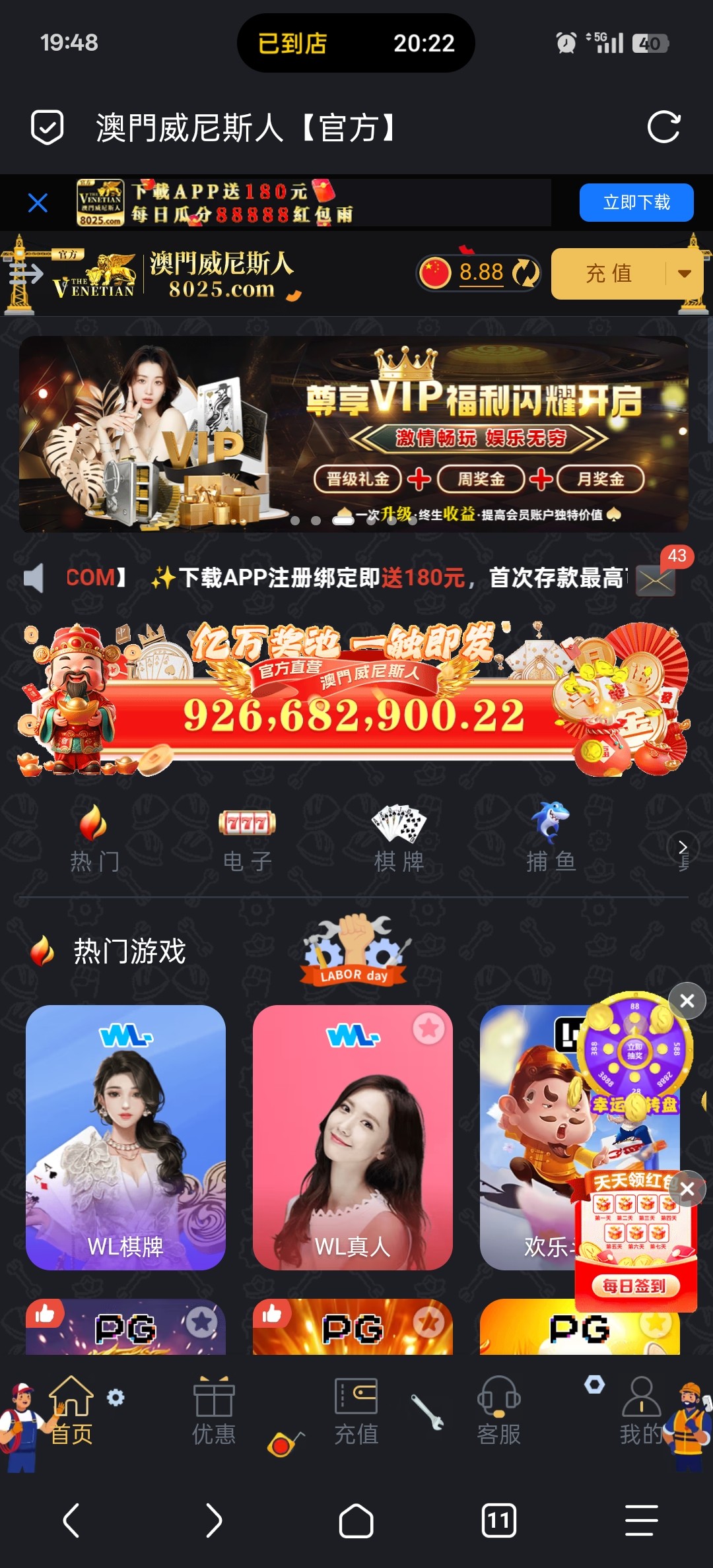Viewport: 713px width, 1568px height.
Task: Show more categories with the right chevron
Action: point(683,847)
